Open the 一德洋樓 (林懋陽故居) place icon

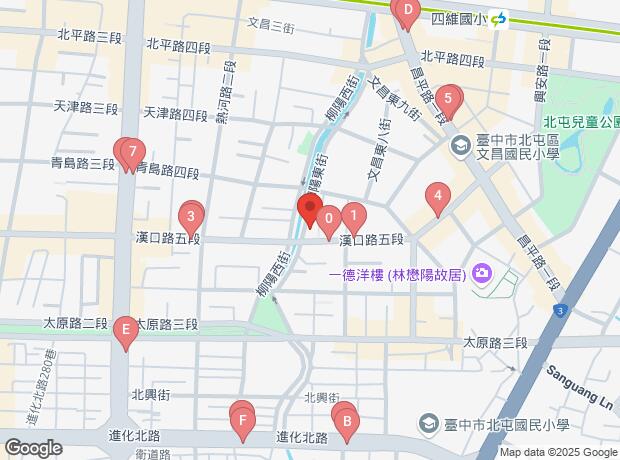[x=481, y=273]
